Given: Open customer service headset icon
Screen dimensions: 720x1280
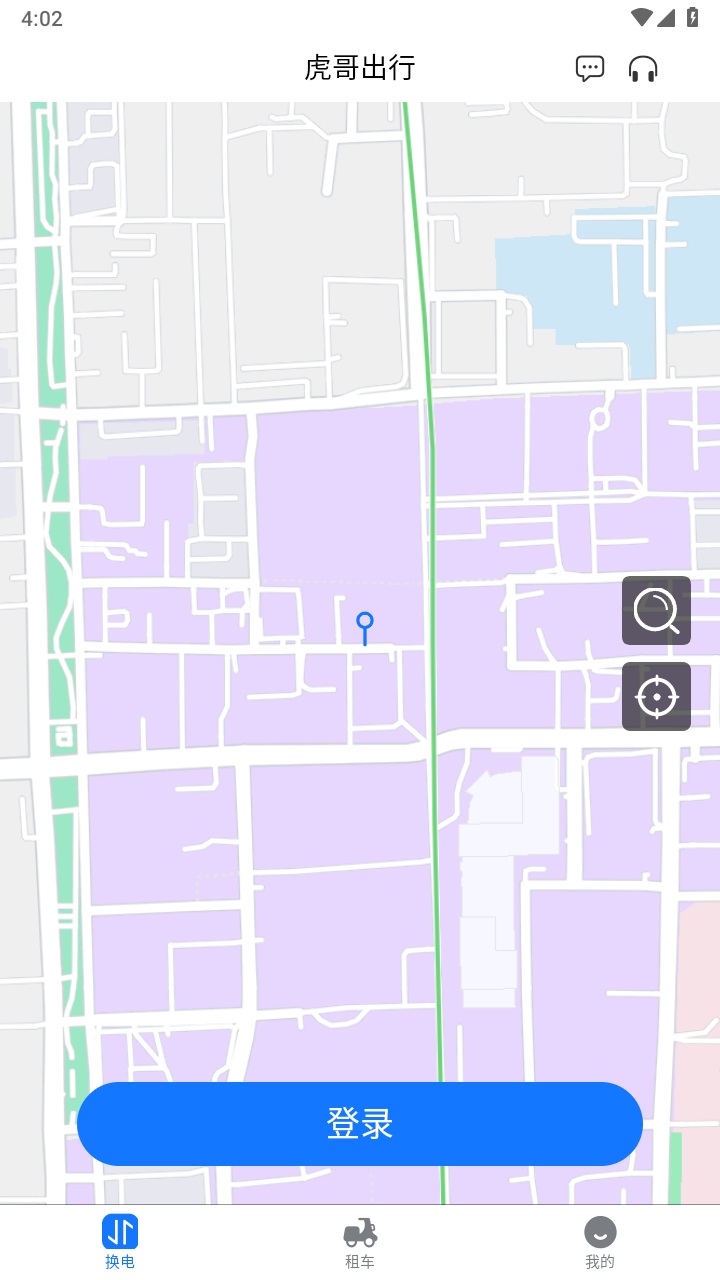Looking at the screenshot, I should (643, 68).
